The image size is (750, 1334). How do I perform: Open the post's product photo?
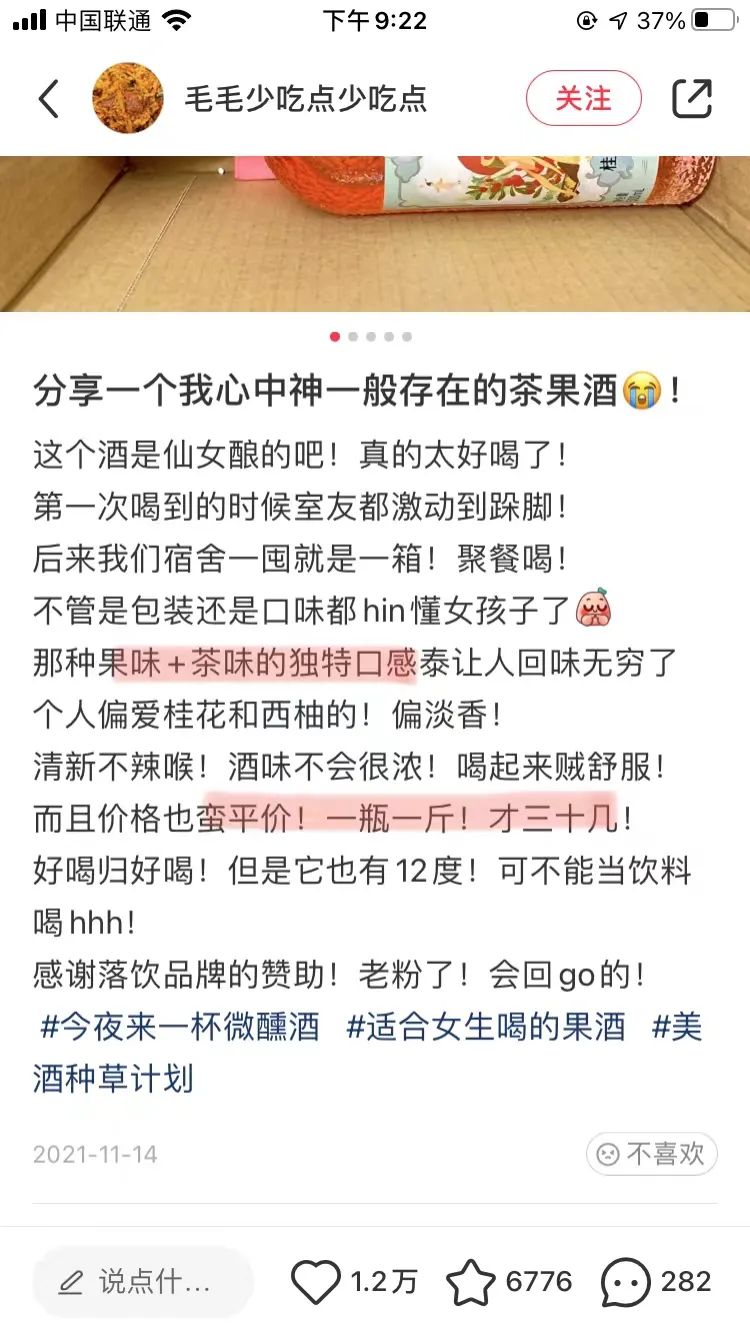click(x=375, y=234)
